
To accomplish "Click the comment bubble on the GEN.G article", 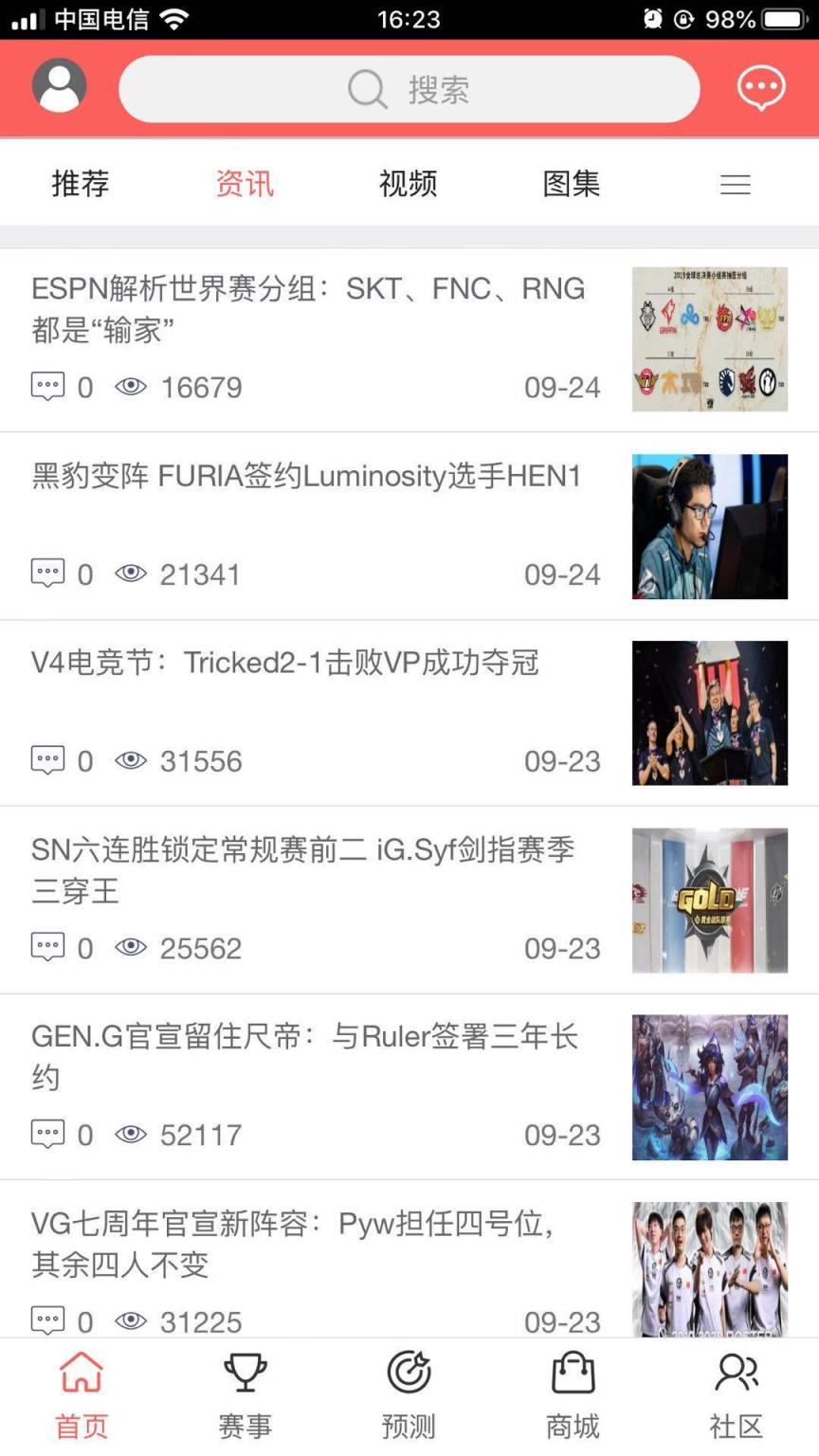I will click(47, 1134).
